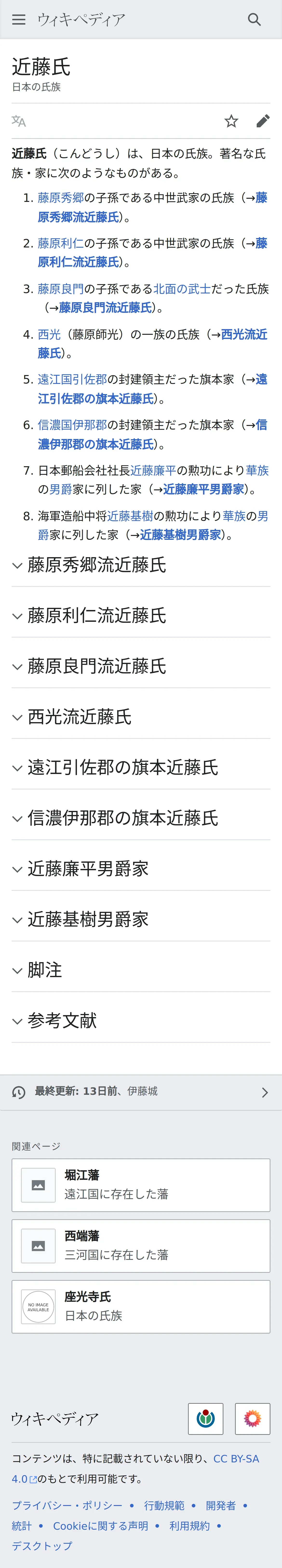
Task: Open the language selection icon
Action: click(19, 121)
